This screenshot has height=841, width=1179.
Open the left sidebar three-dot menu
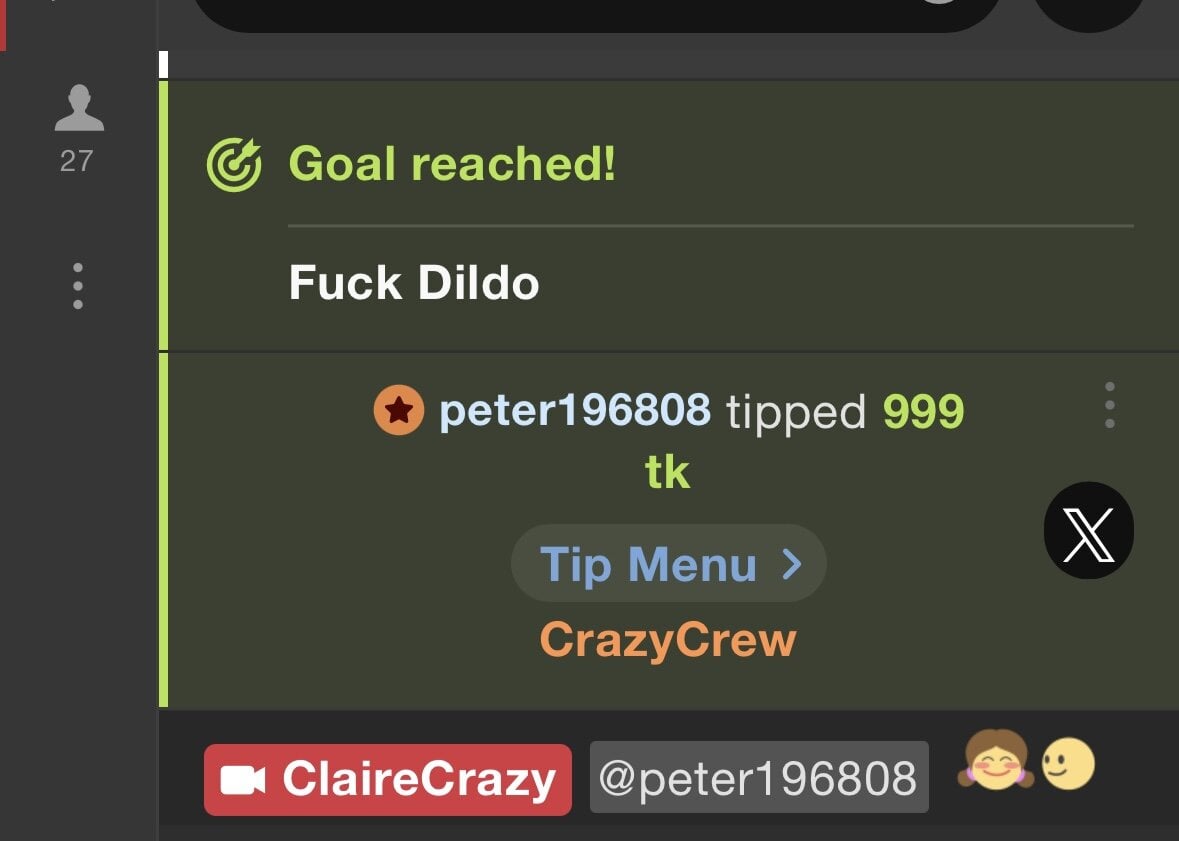tap(78, 286)
